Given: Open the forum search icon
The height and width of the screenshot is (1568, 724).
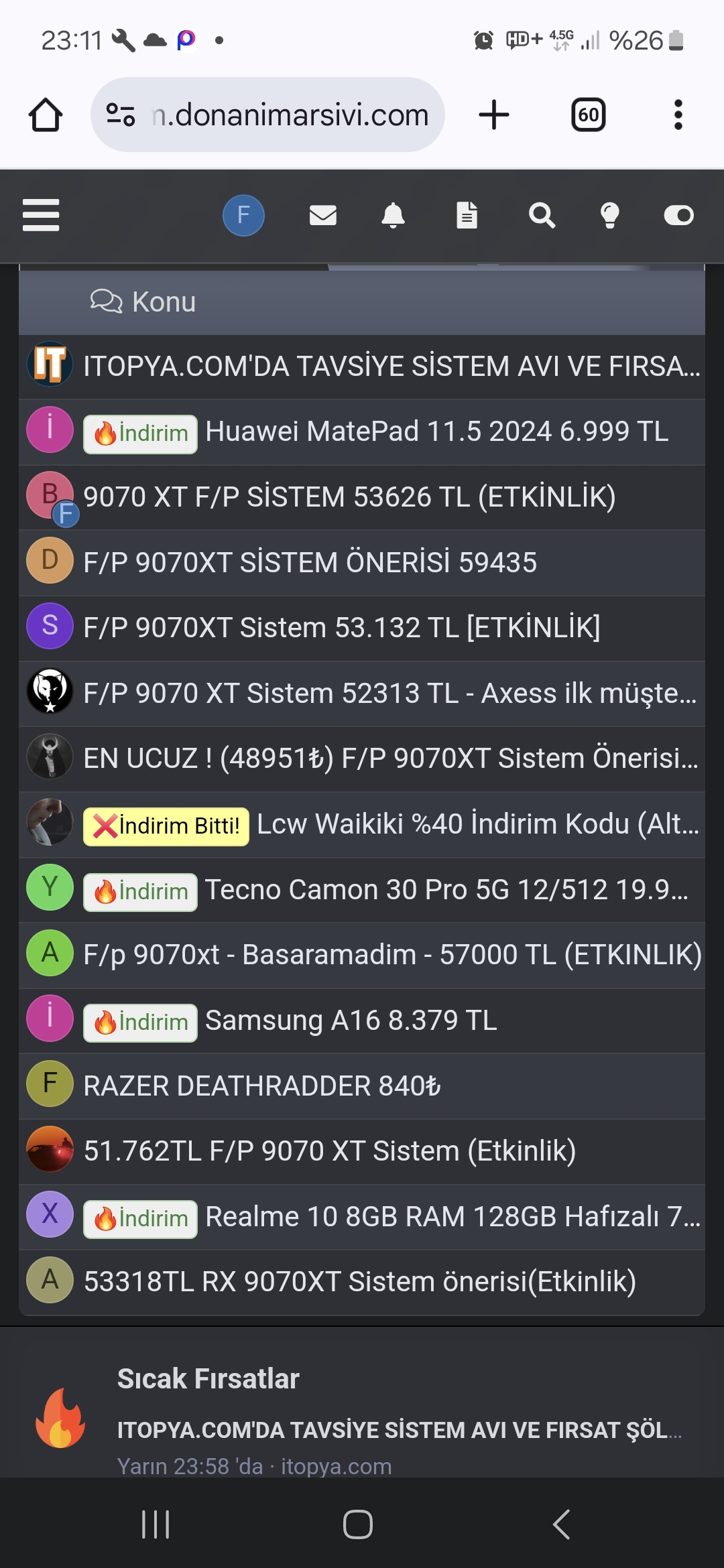Looking at the screenshot, I should click(x=542, y=215).
